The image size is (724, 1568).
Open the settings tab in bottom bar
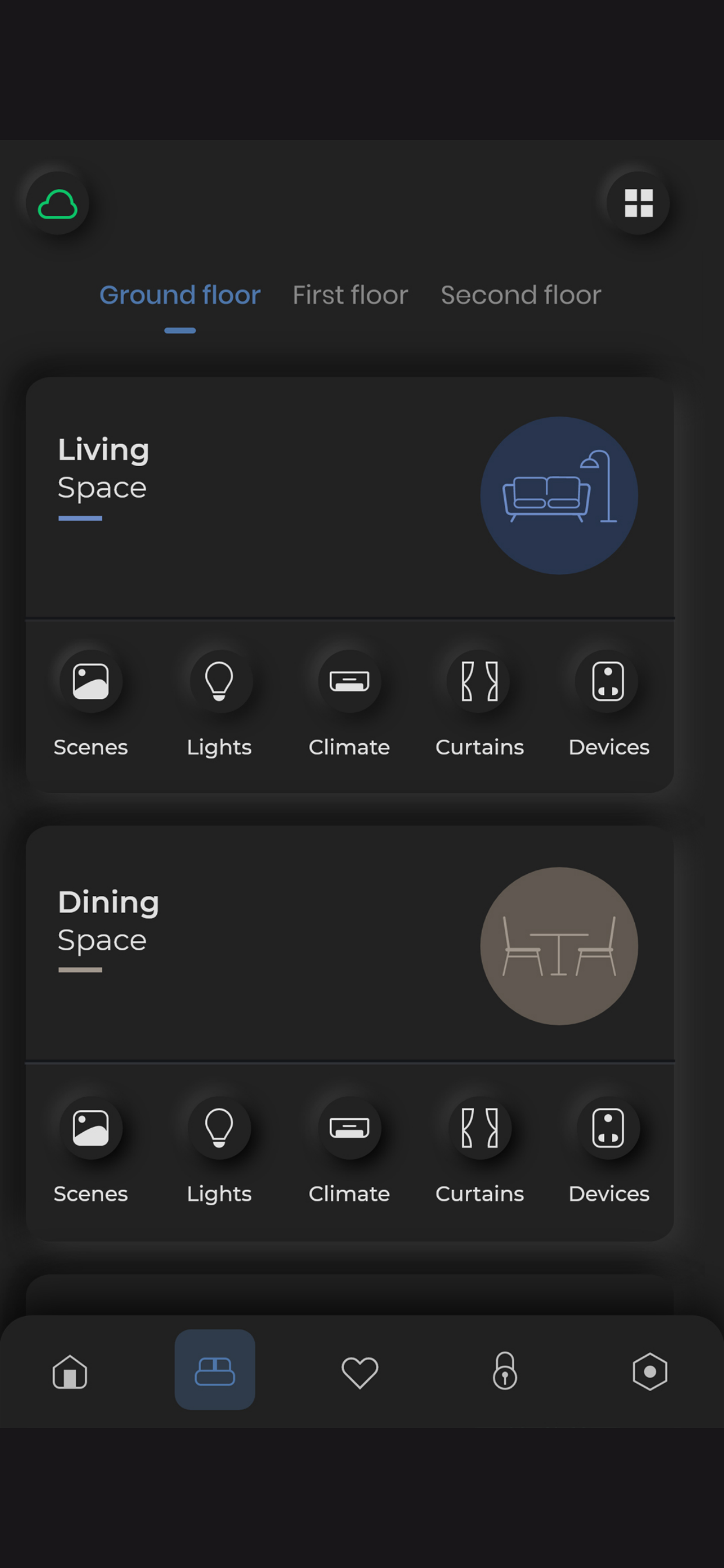[x=650, y=1371]
